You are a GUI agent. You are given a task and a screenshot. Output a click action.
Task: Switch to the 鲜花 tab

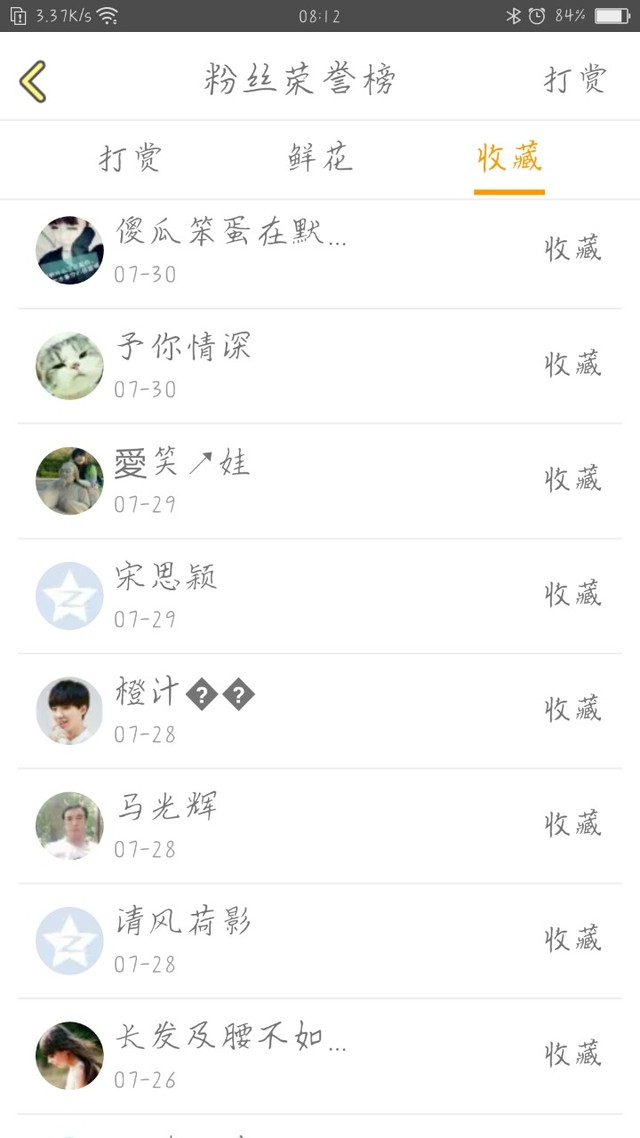tap(320, 158)
